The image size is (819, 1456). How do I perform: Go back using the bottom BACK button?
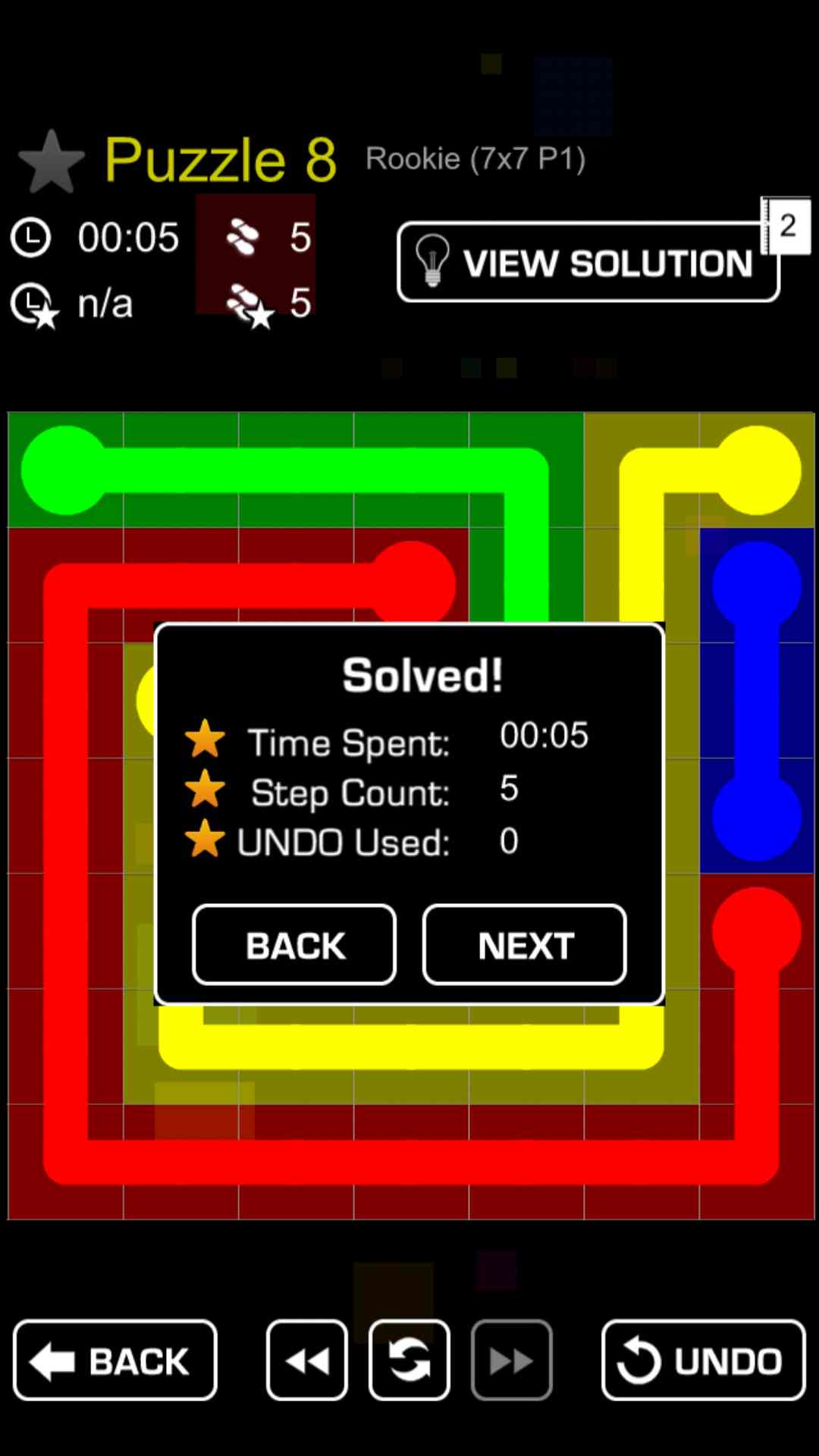[x=115, y=1360]
